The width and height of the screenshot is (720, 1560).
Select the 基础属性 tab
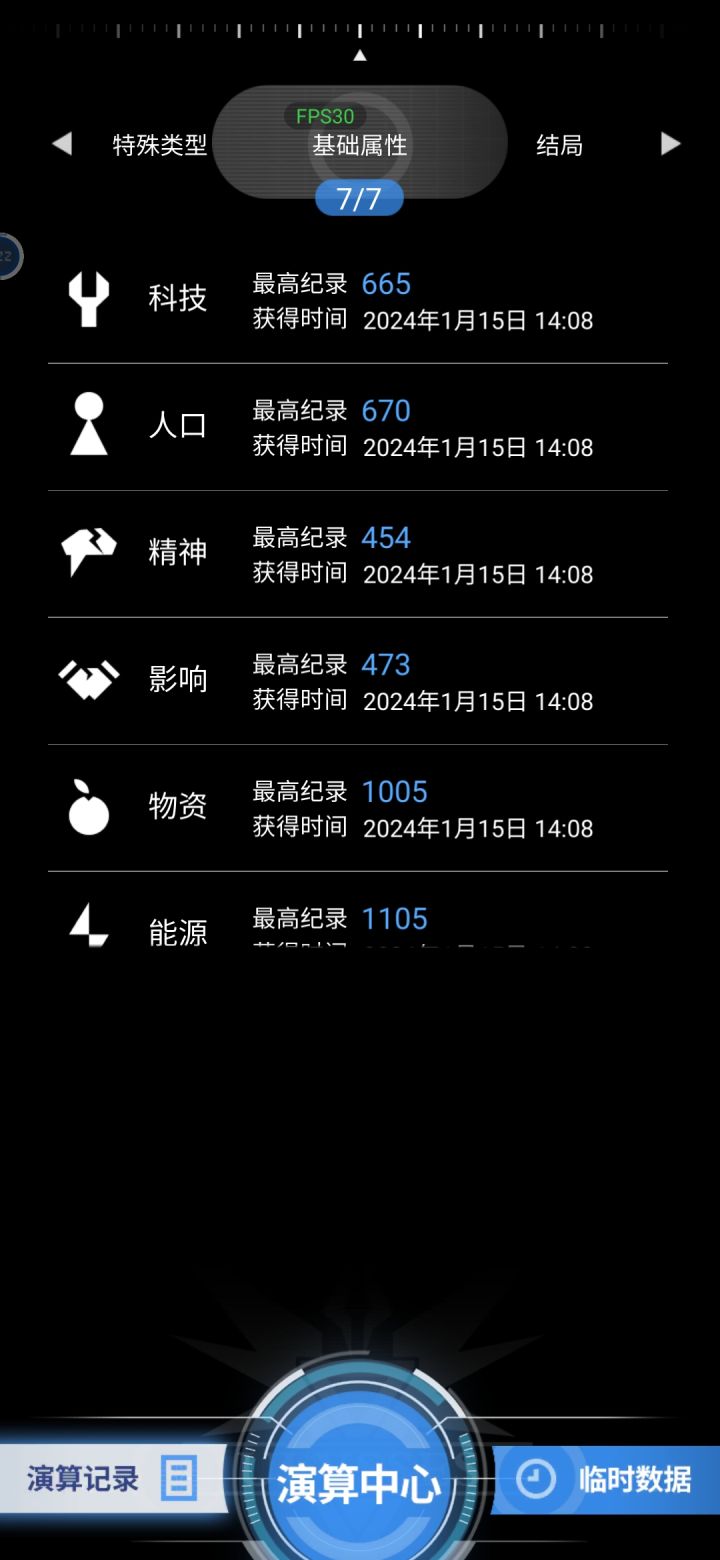click(x=360, y=146)
